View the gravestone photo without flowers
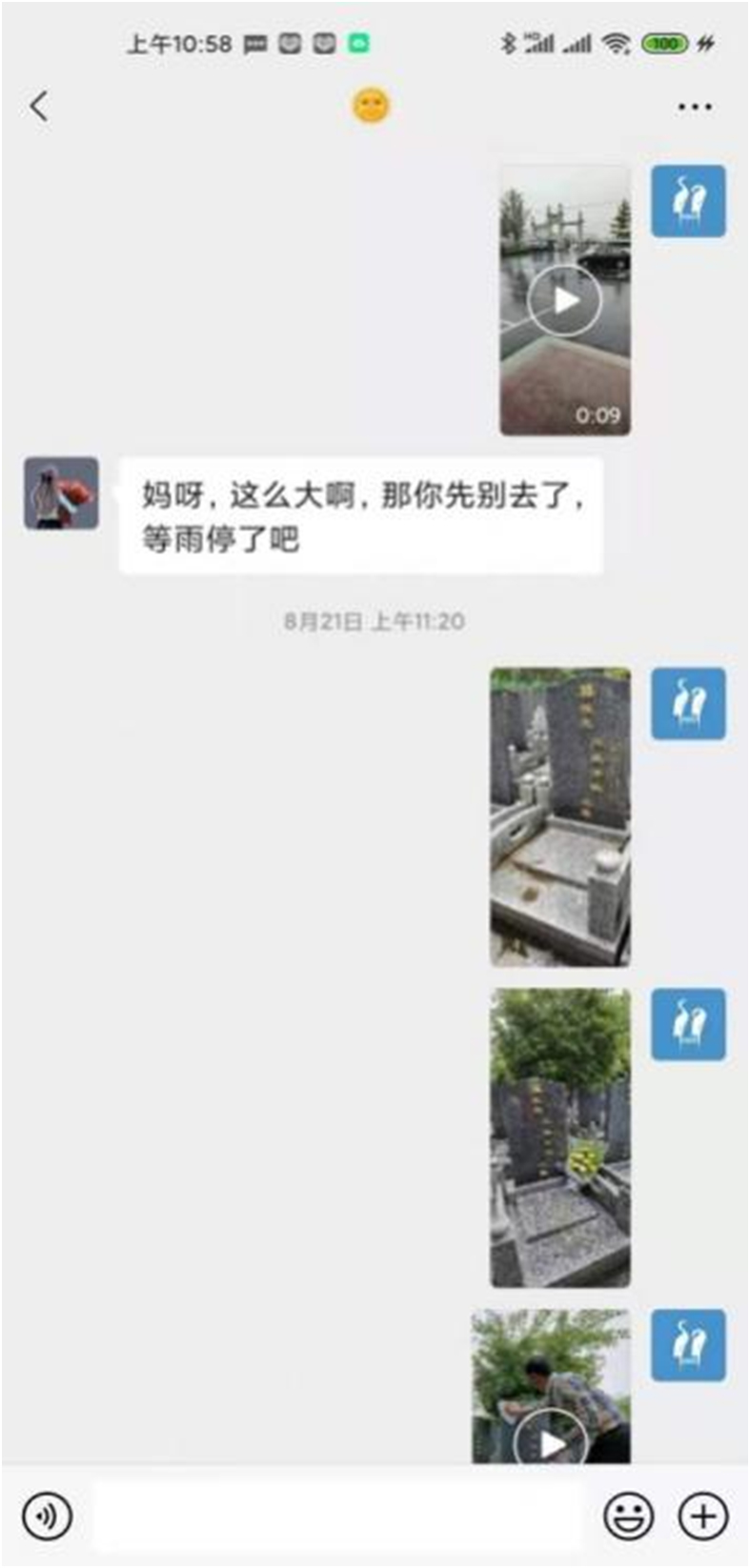 [560, 817]
